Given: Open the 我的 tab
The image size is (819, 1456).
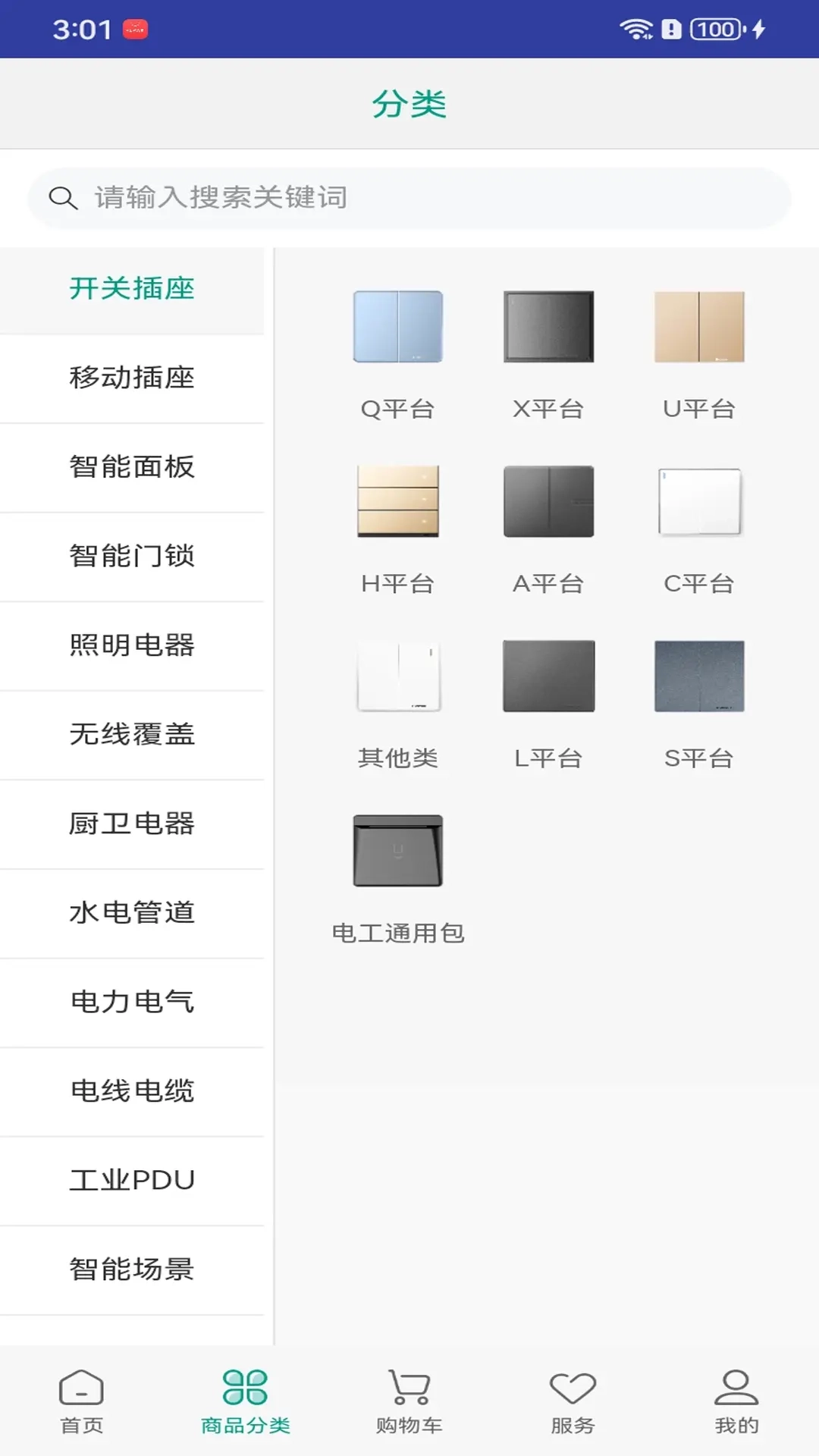Looking at the screenshot, I should pos(736,1401).
